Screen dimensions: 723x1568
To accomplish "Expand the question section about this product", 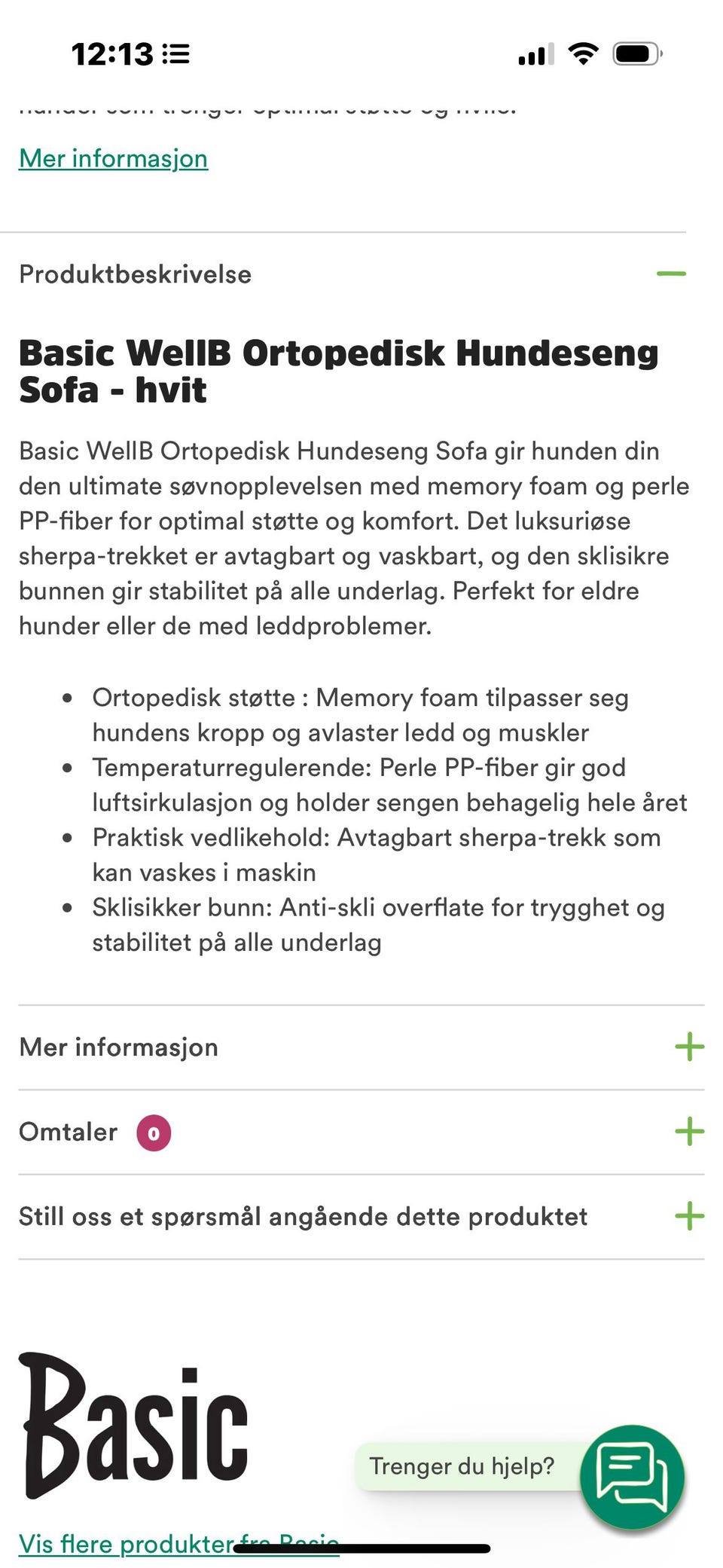I will (x=688, y=1215).
